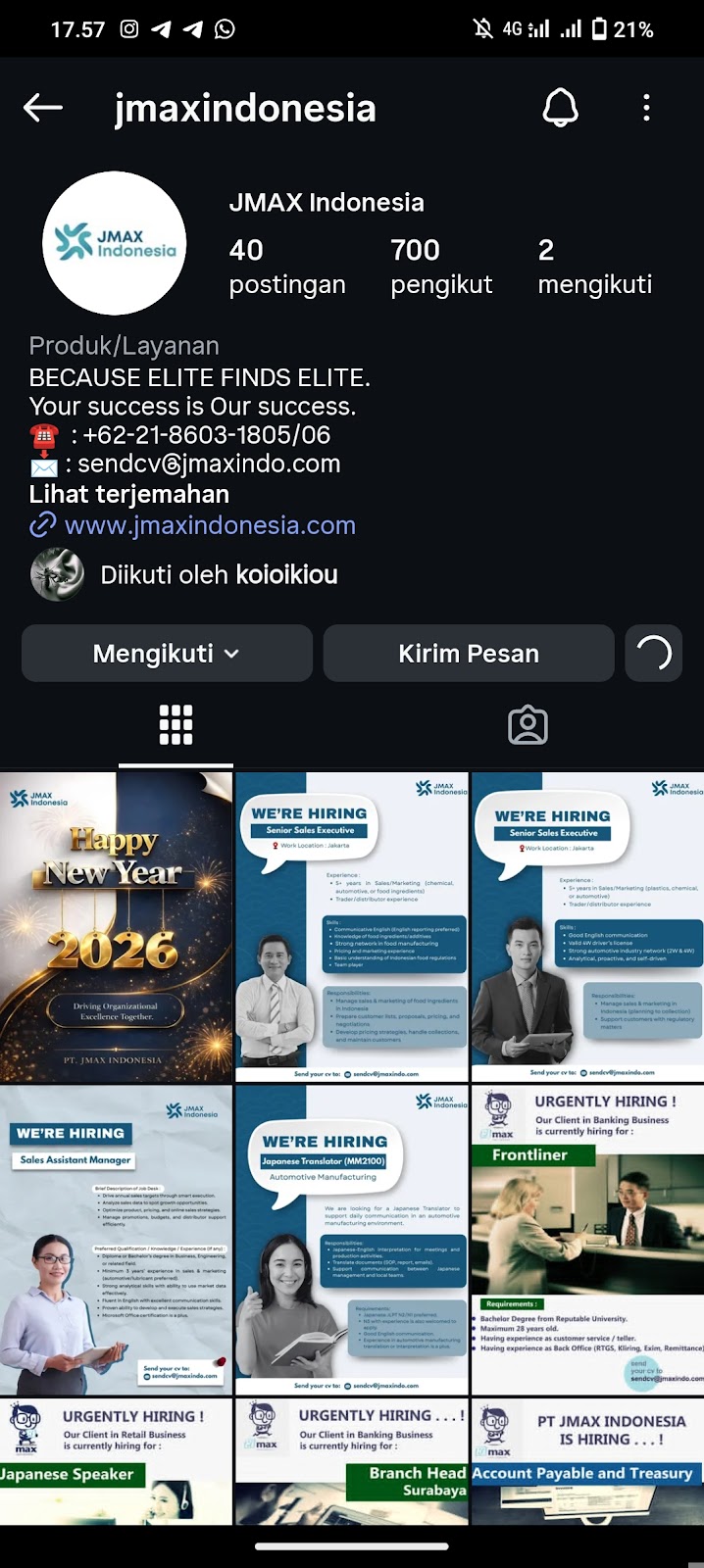View the JMAX Indonesia profile picture

(x=114, y=243)
